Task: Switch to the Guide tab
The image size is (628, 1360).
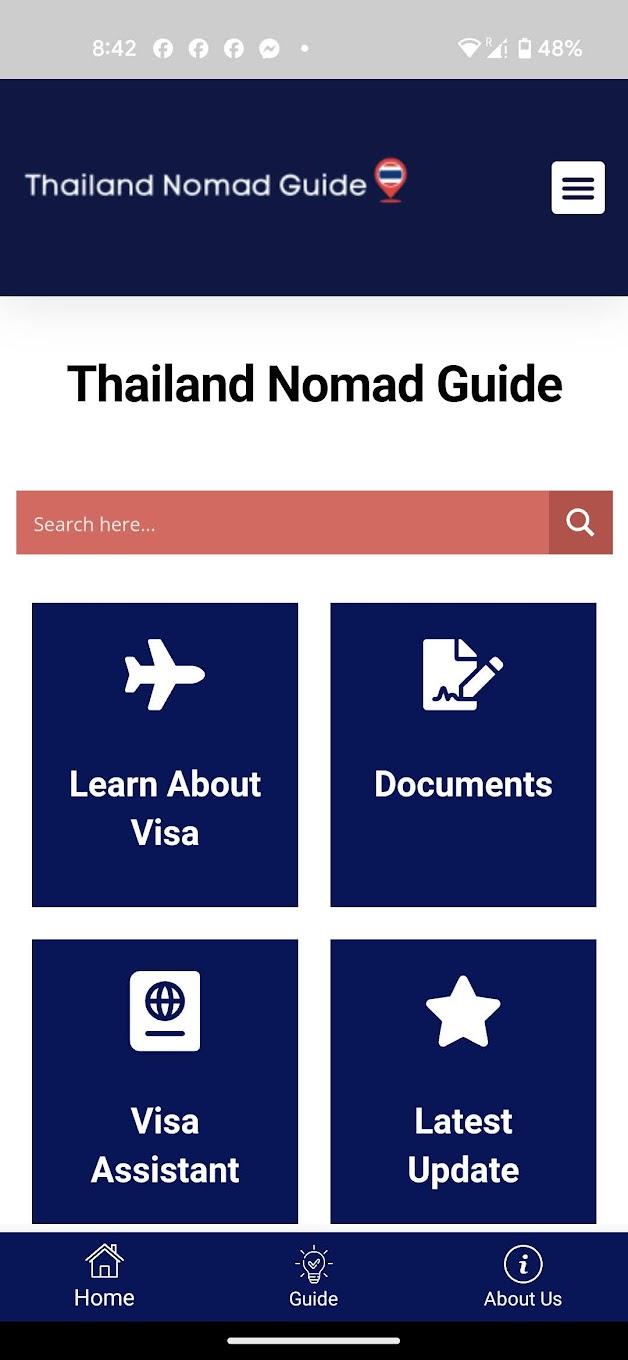Action: click(x=314, y=1277)
